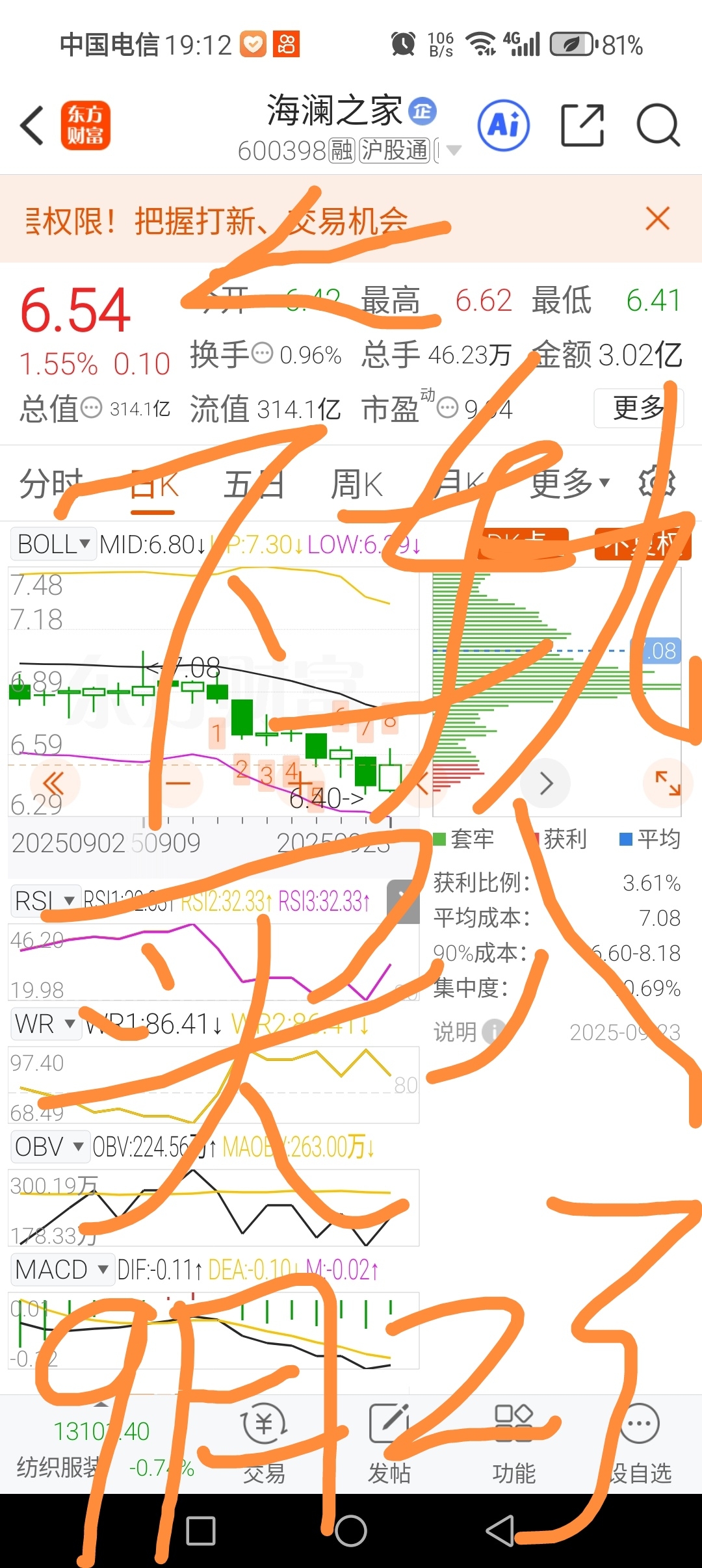Open the search magnifier
702x1568 pixels.
click(x=658, y=125)
